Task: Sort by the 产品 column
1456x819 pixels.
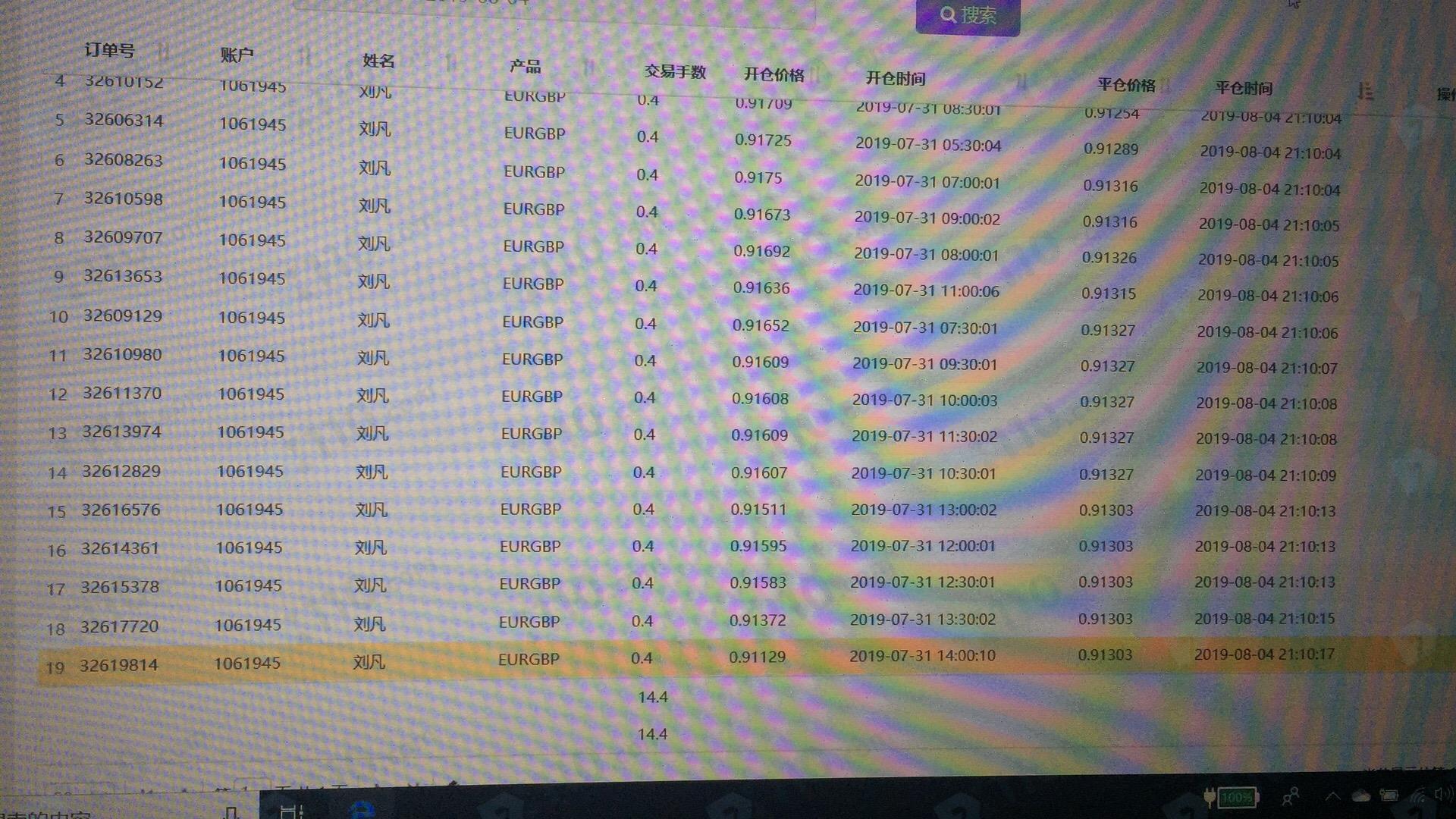Action: (588, 68)
